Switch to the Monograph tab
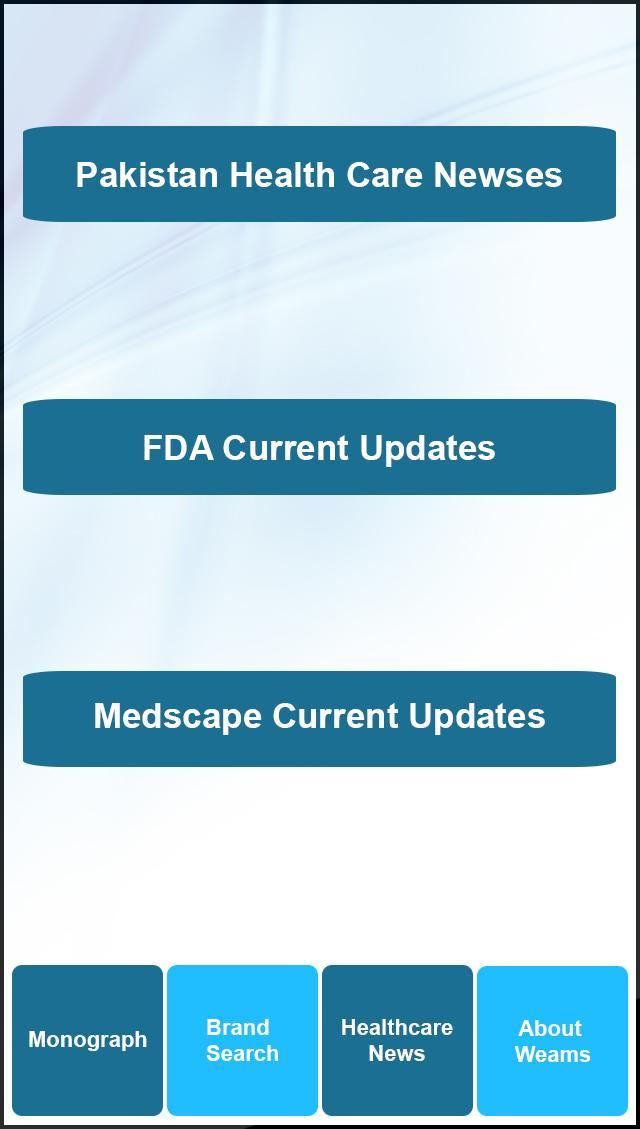This screenshot has height=1129, width=640. pos(88,1040)
